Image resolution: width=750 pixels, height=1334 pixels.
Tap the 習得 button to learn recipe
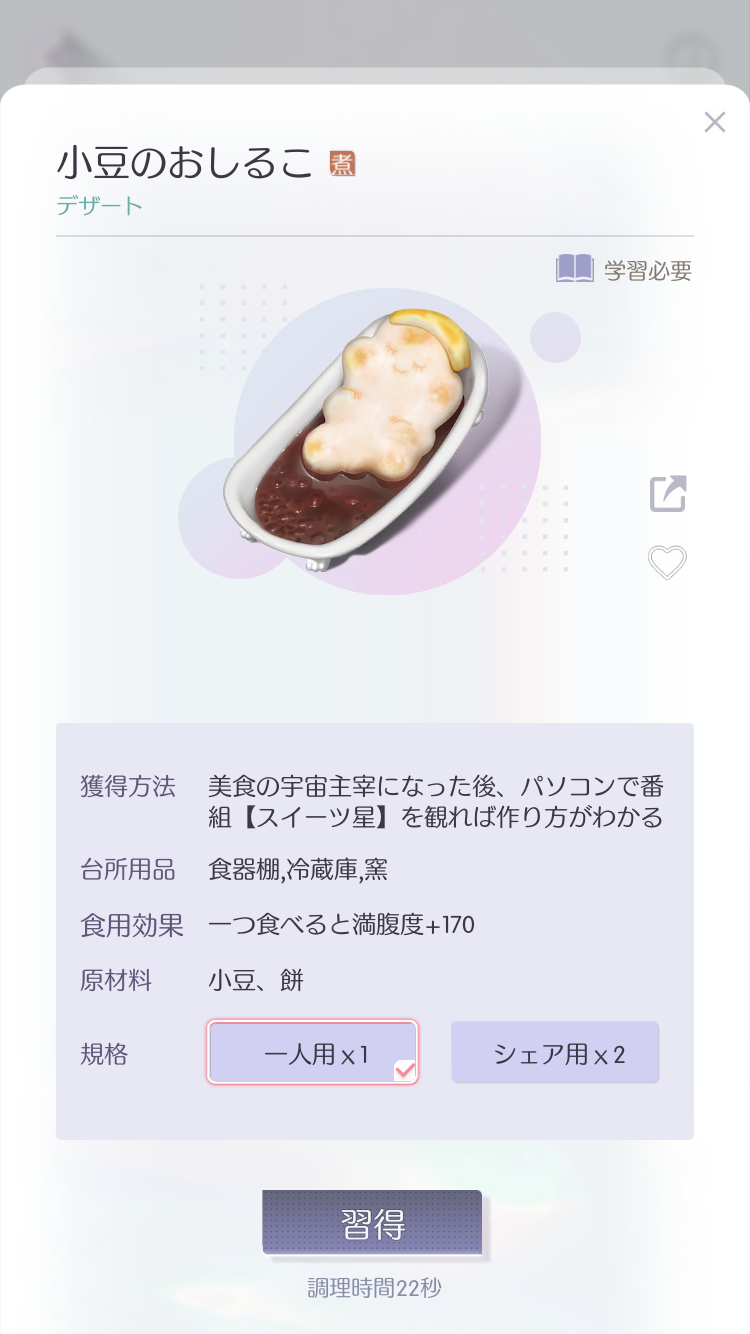(372, 1222)
